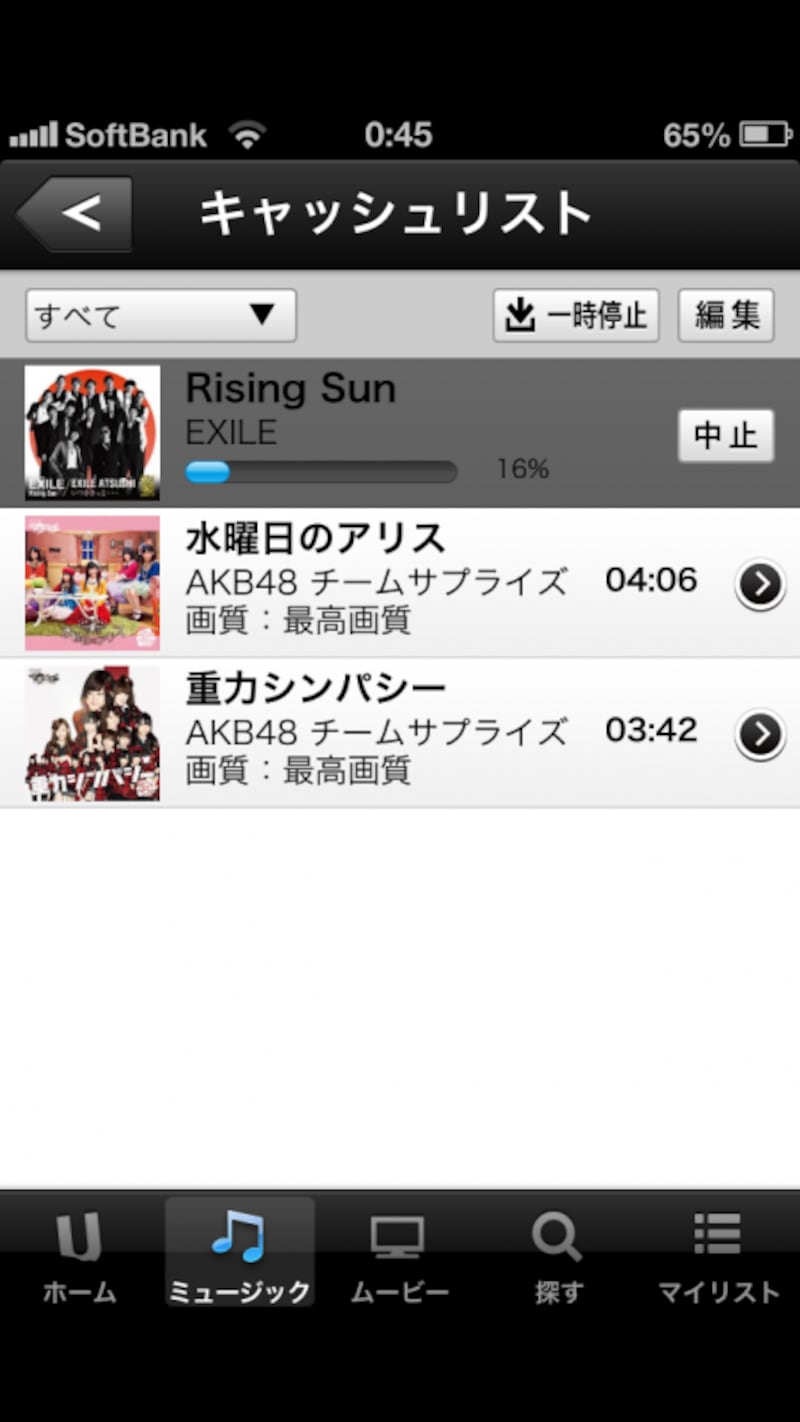This screenshot has height=1422, width=800.
Task: Tap arrow icon next to 重力シンパシー
Action: coord(760,734)
